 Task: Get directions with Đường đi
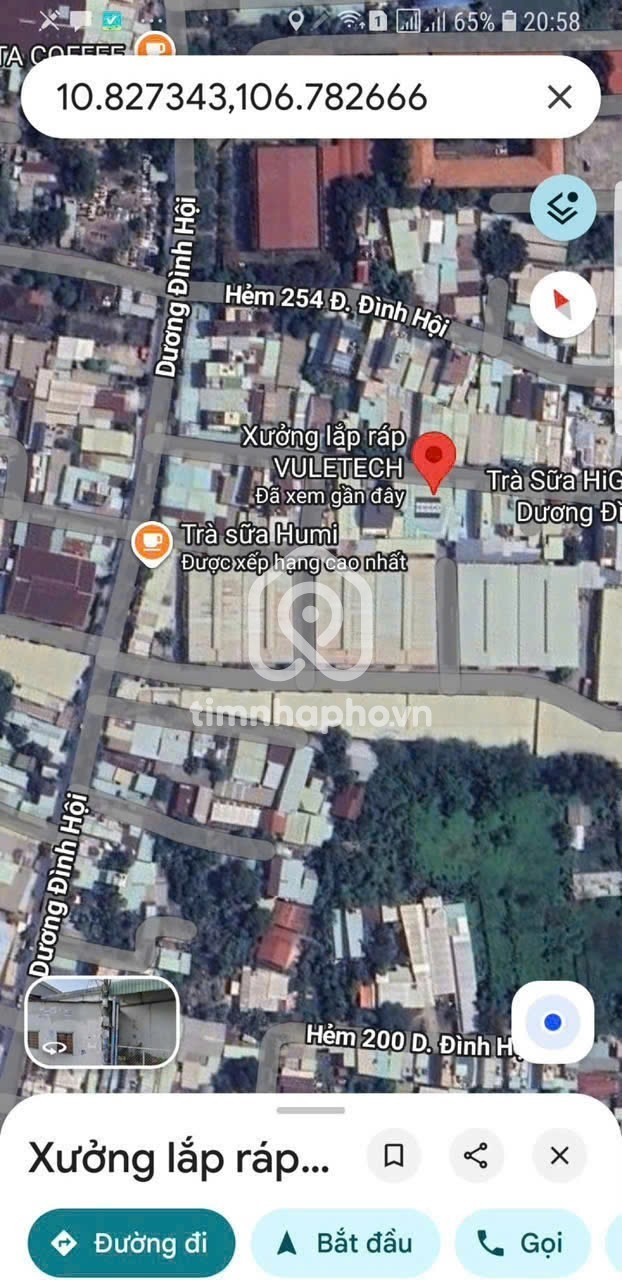click(131, 1243)
